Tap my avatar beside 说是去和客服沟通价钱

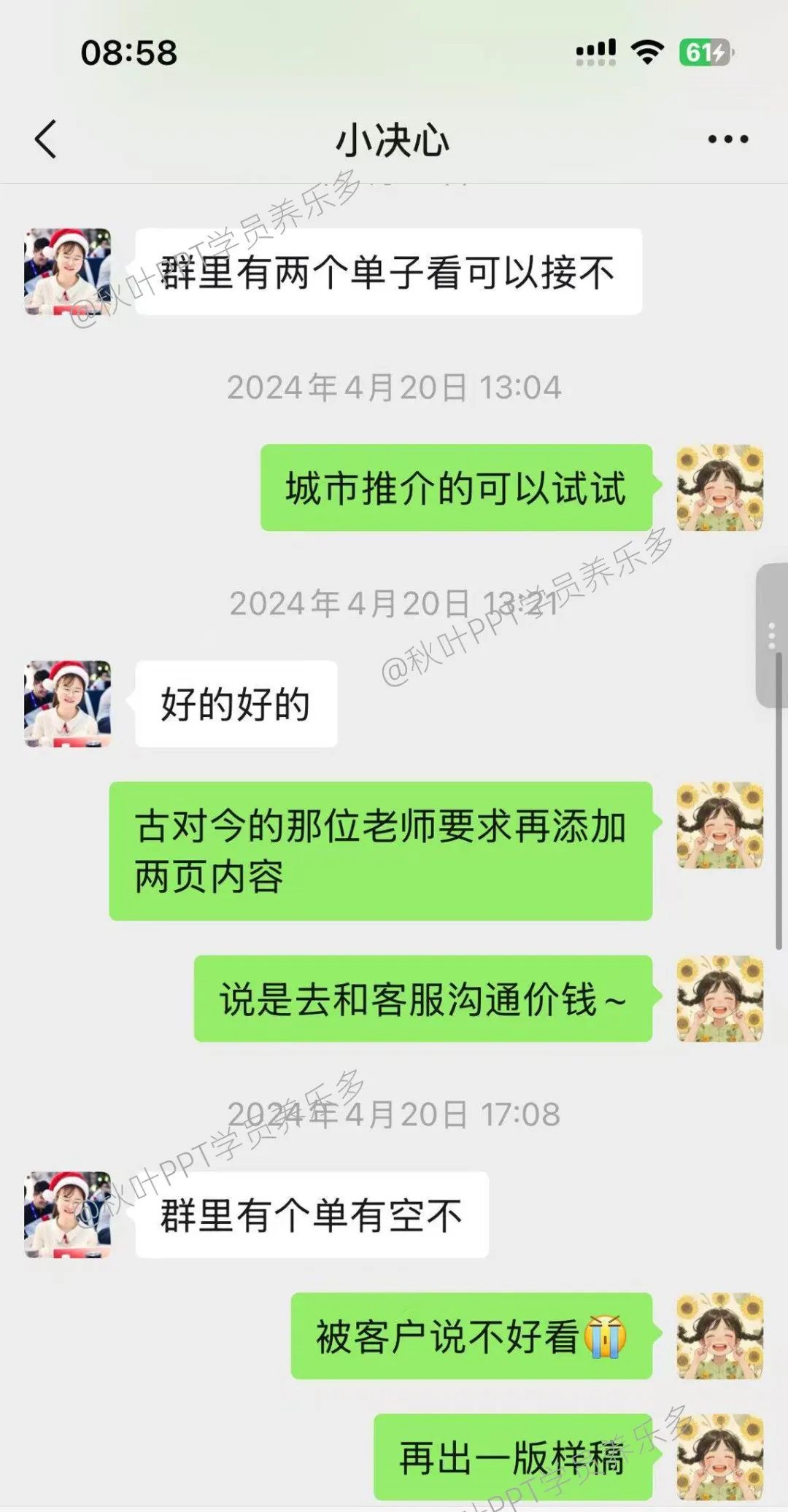(719, 999)
